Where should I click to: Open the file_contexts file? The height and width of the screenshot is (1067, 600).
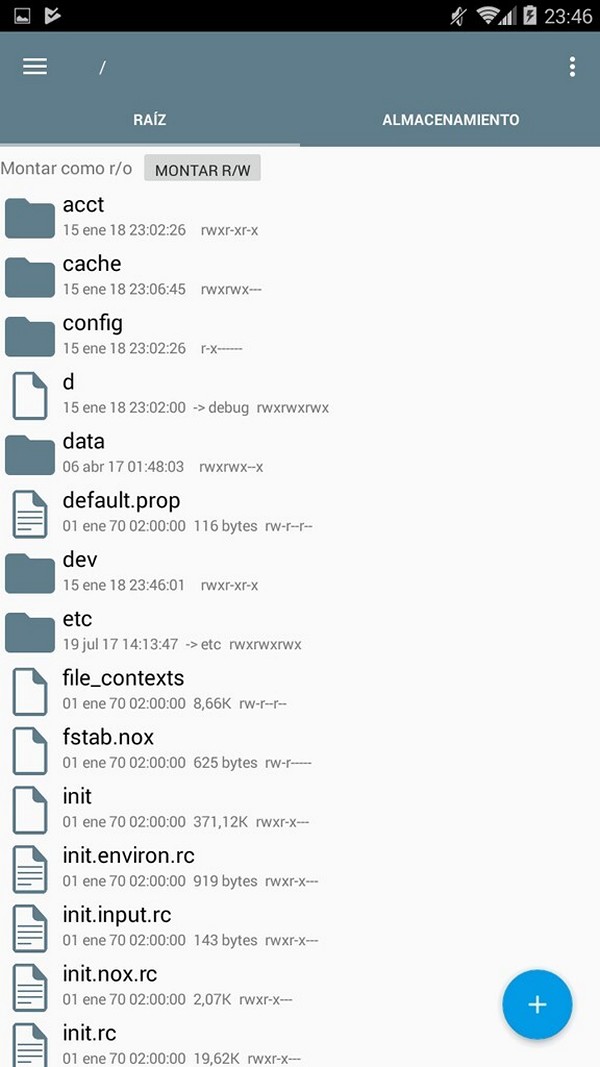(x=300, y=690)
